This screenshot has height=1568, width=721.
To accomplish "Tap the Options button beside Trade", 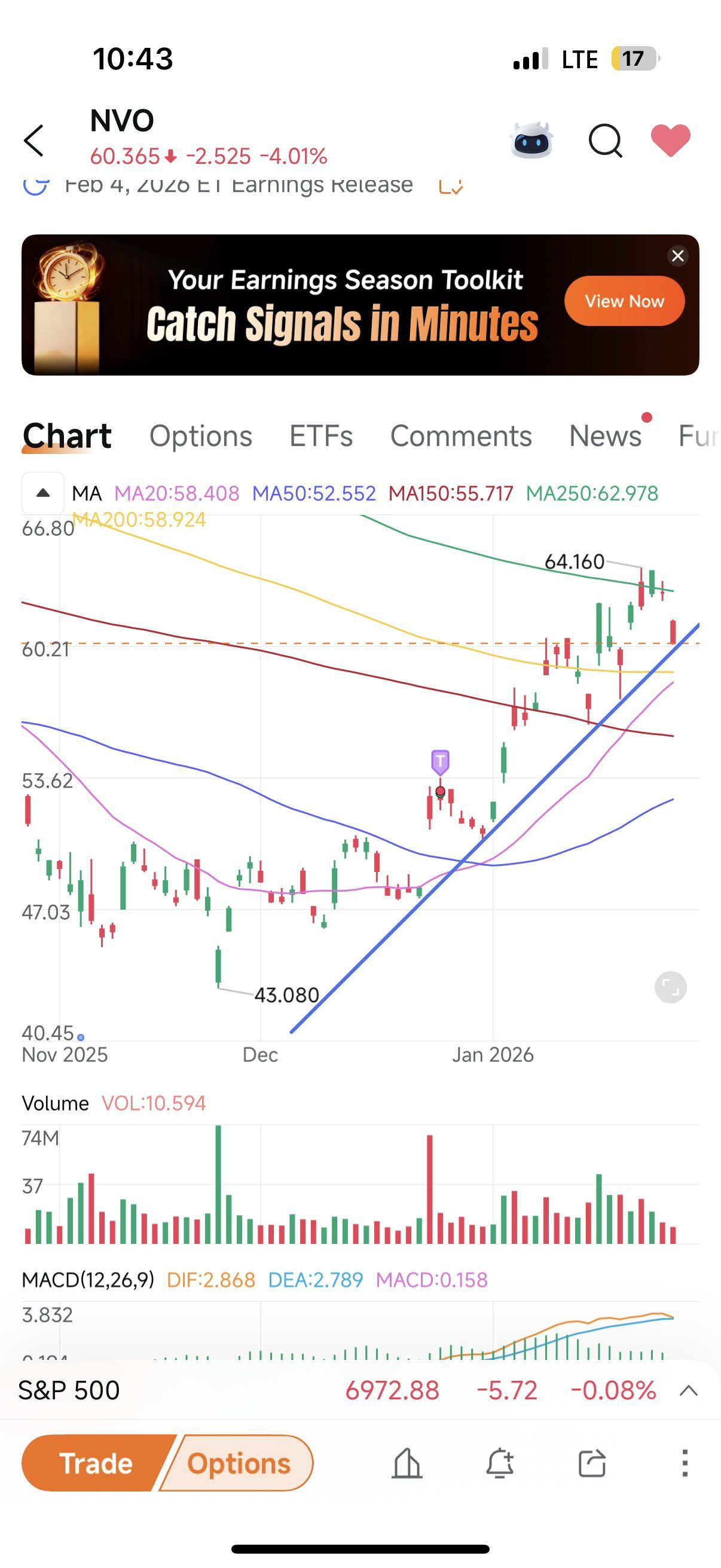I will click(x=239, y=1463).
